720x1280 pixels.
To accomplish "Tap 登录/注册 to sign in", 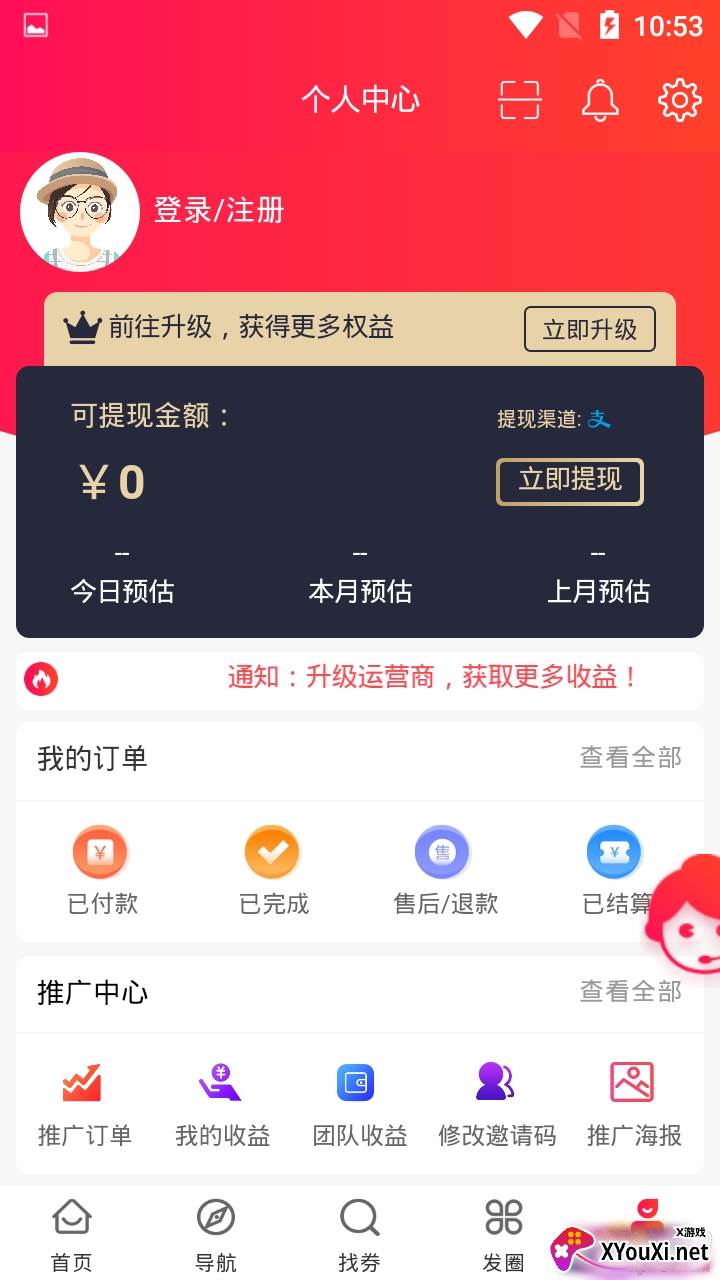I will 219,210.
